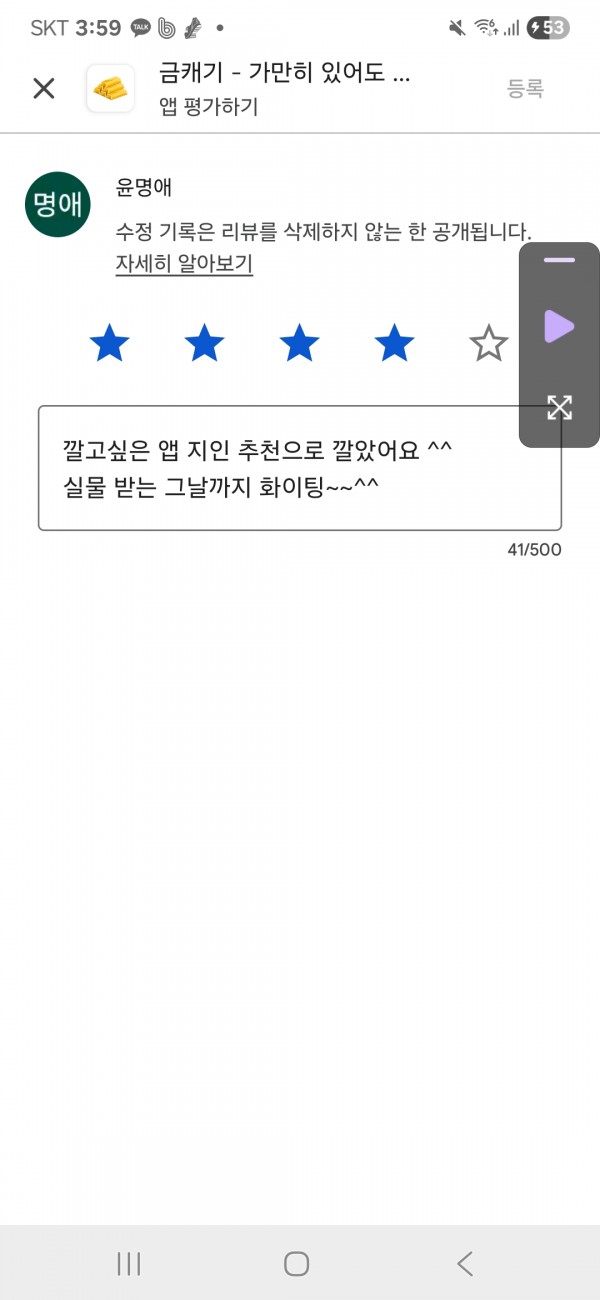This screenshot has height=1300, width=600.
Task: Close the review screen with the X
Action: tap(43, 88)
